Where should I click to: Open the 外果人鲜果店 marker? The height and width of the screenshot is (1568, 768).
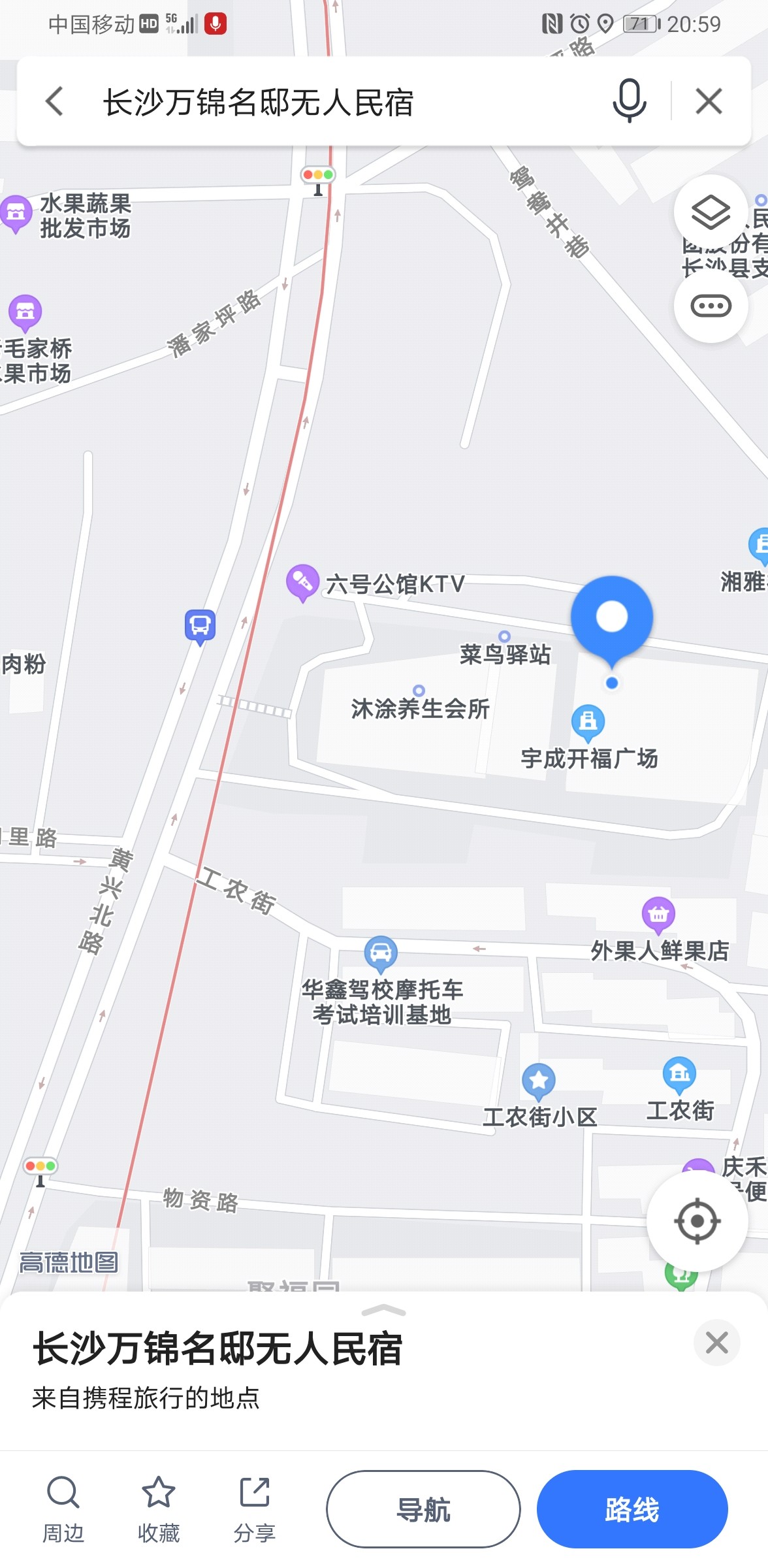click(658, 914)
